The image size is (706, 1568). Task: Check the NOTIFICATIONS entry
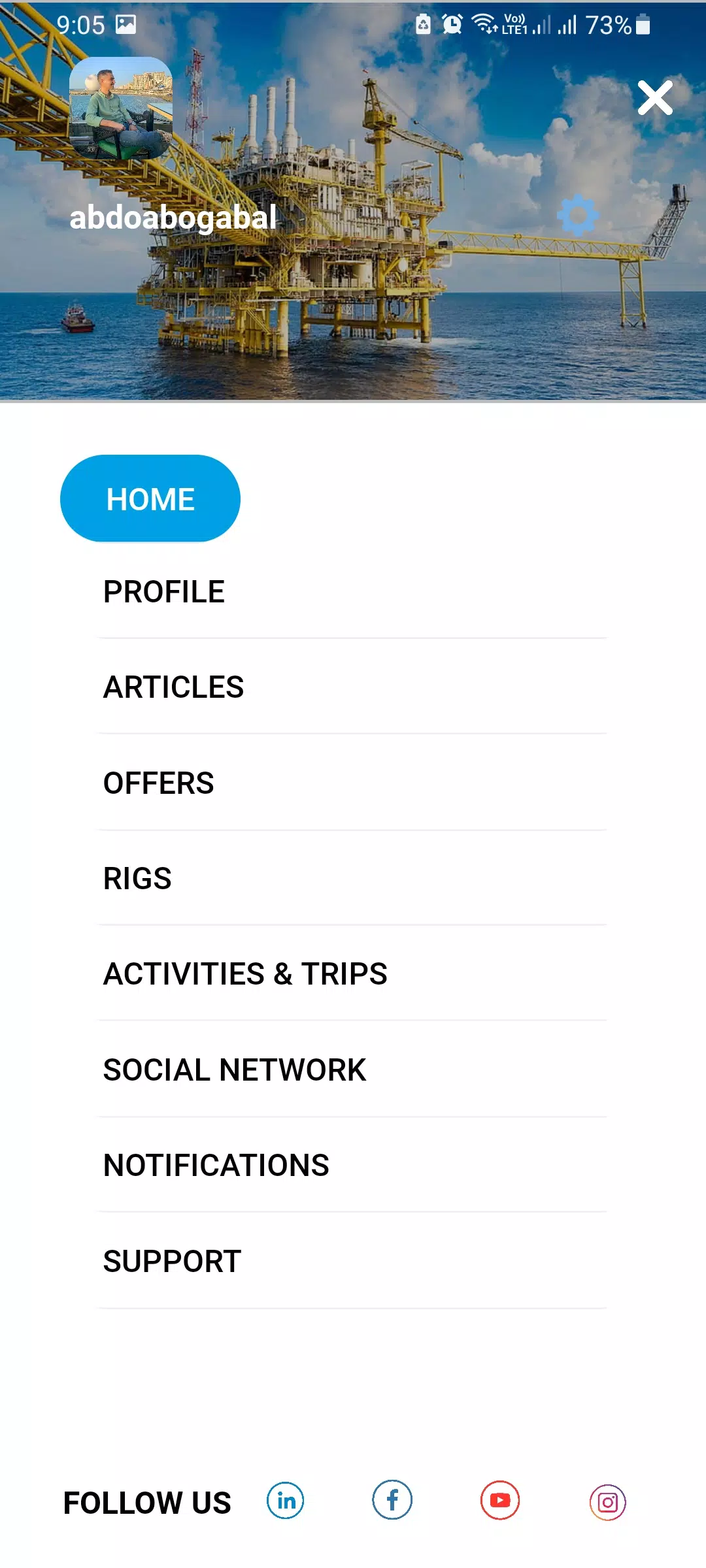(x=216, y=1166)
